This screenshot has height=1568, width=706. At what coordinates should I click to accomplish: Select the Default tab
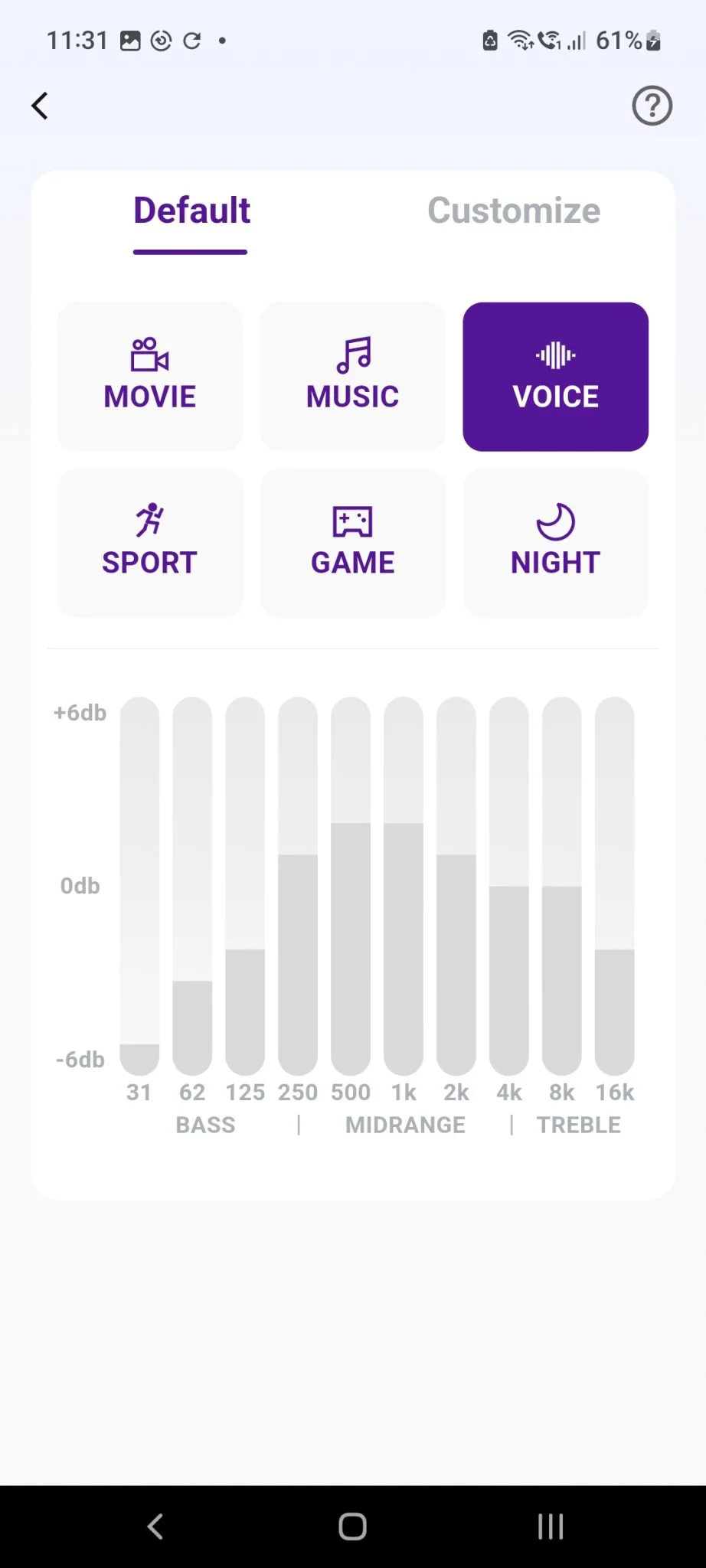(191, 211)
